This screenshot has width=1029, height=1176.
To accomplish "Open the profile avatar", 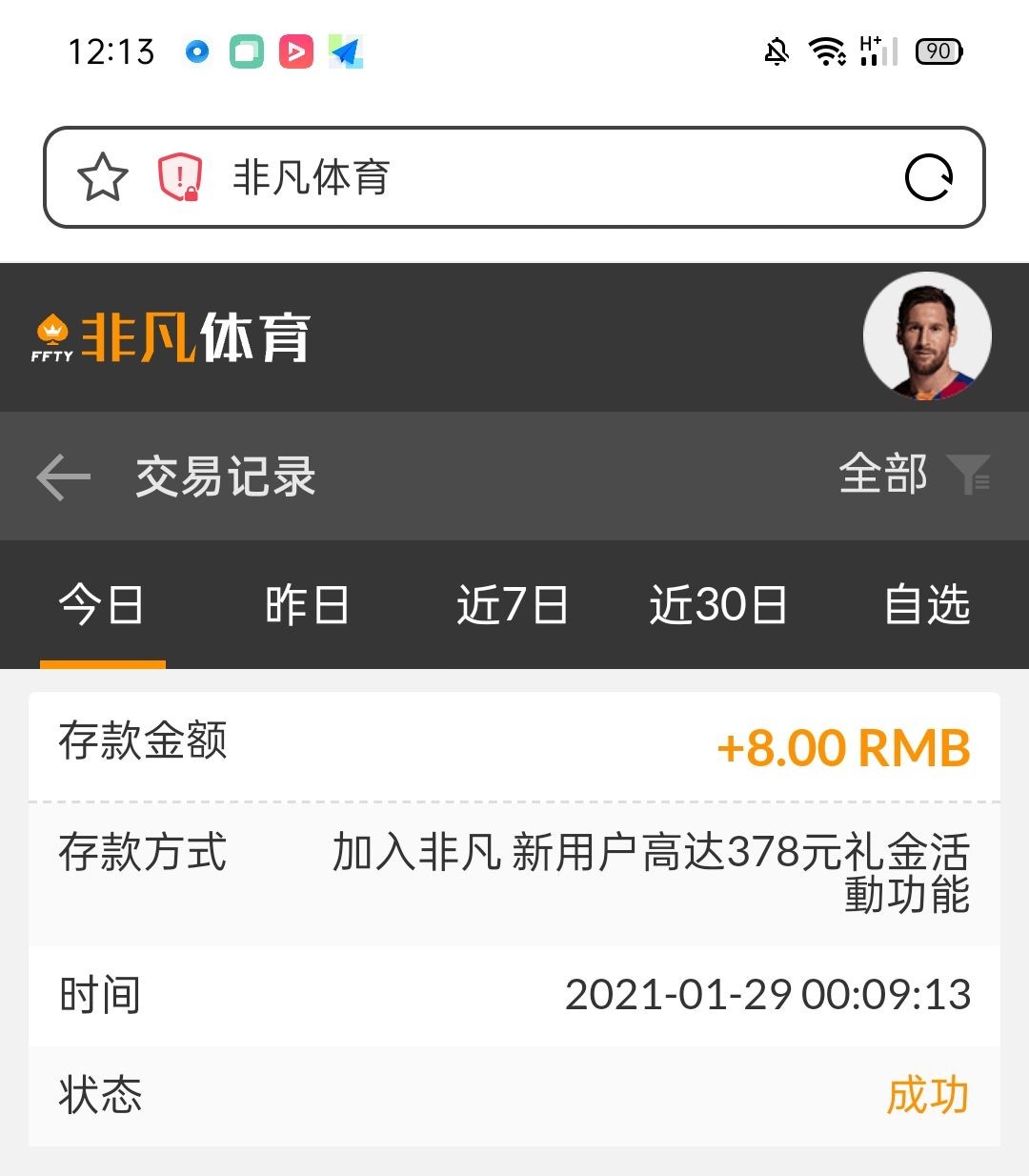I will point(927,335).
